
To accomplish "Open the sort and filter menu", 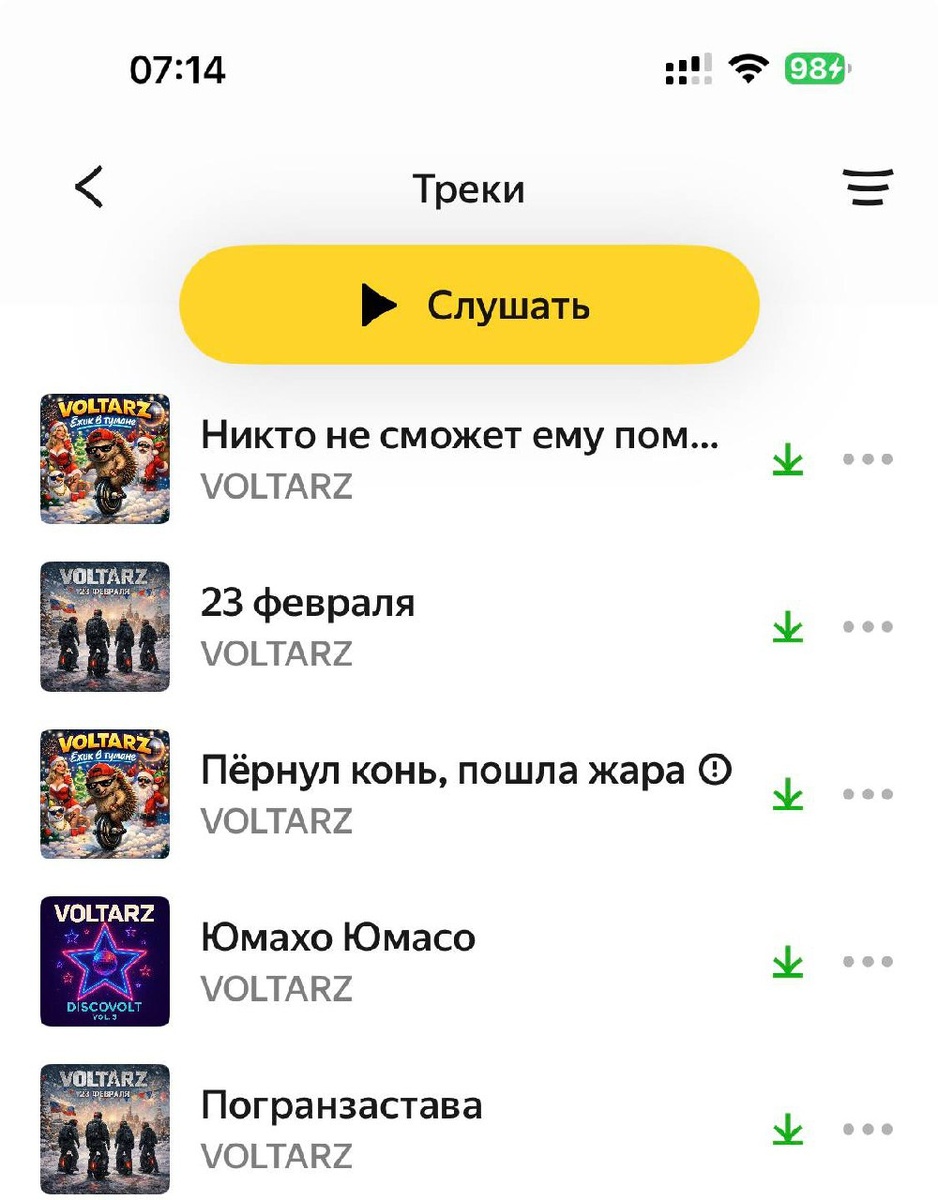I will (867, 188).
